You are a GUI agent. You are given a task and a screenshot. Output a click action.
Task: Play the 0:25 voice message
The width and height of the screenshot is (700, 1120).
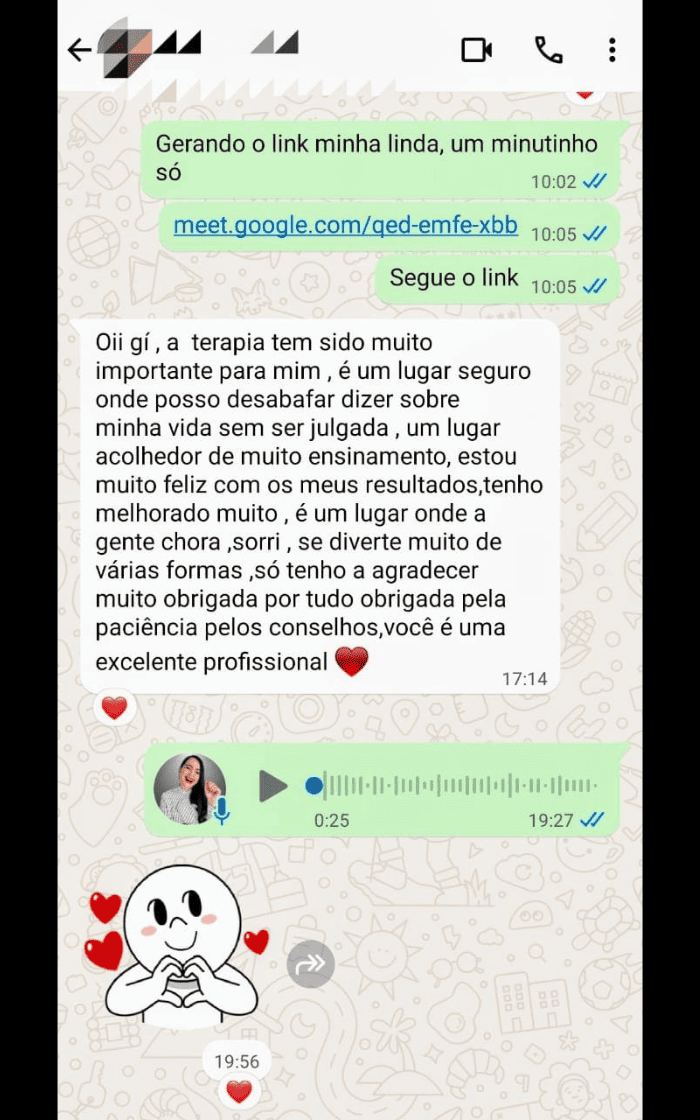coord(272,785)
